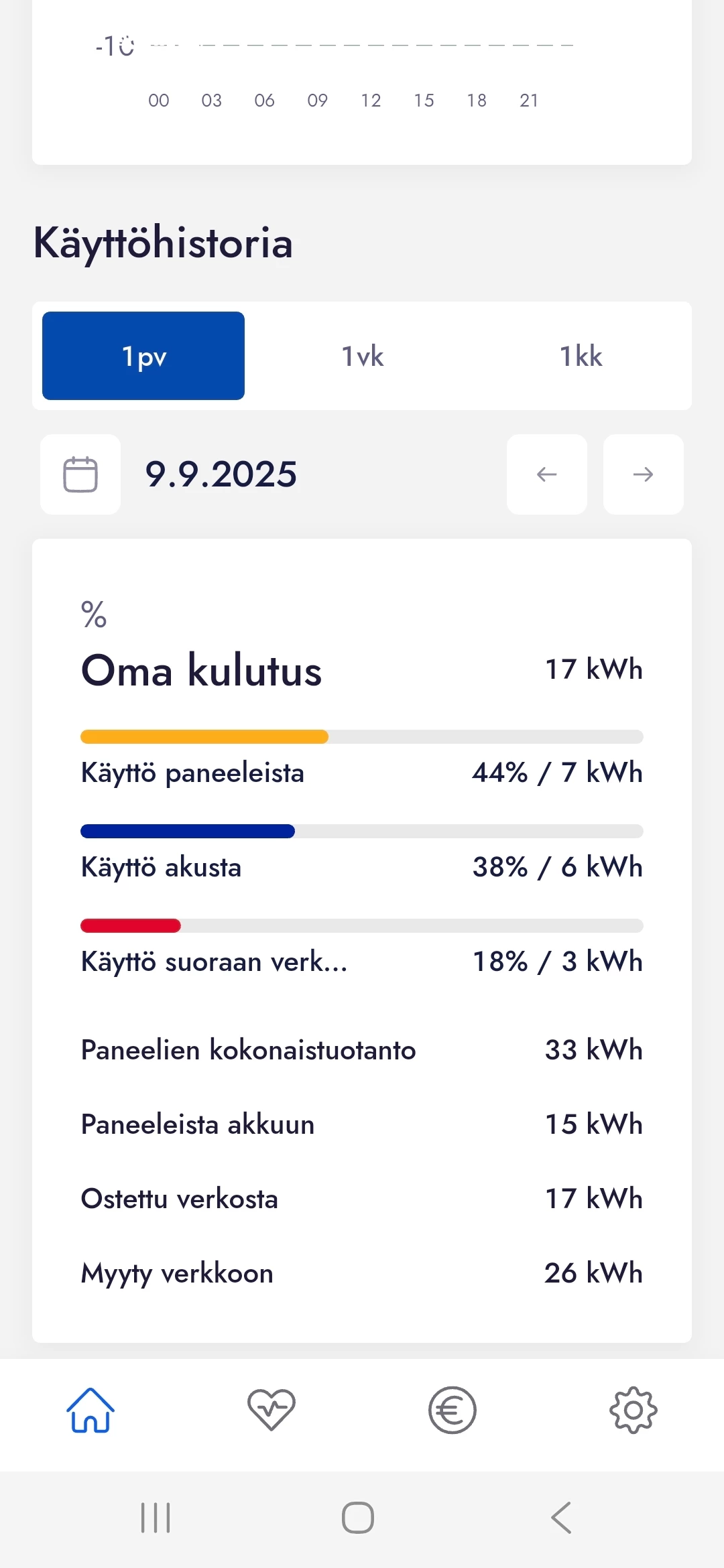This screenshot has height=1568, width=724.
Task: Tap the system back button
Action: point(562,1518)
